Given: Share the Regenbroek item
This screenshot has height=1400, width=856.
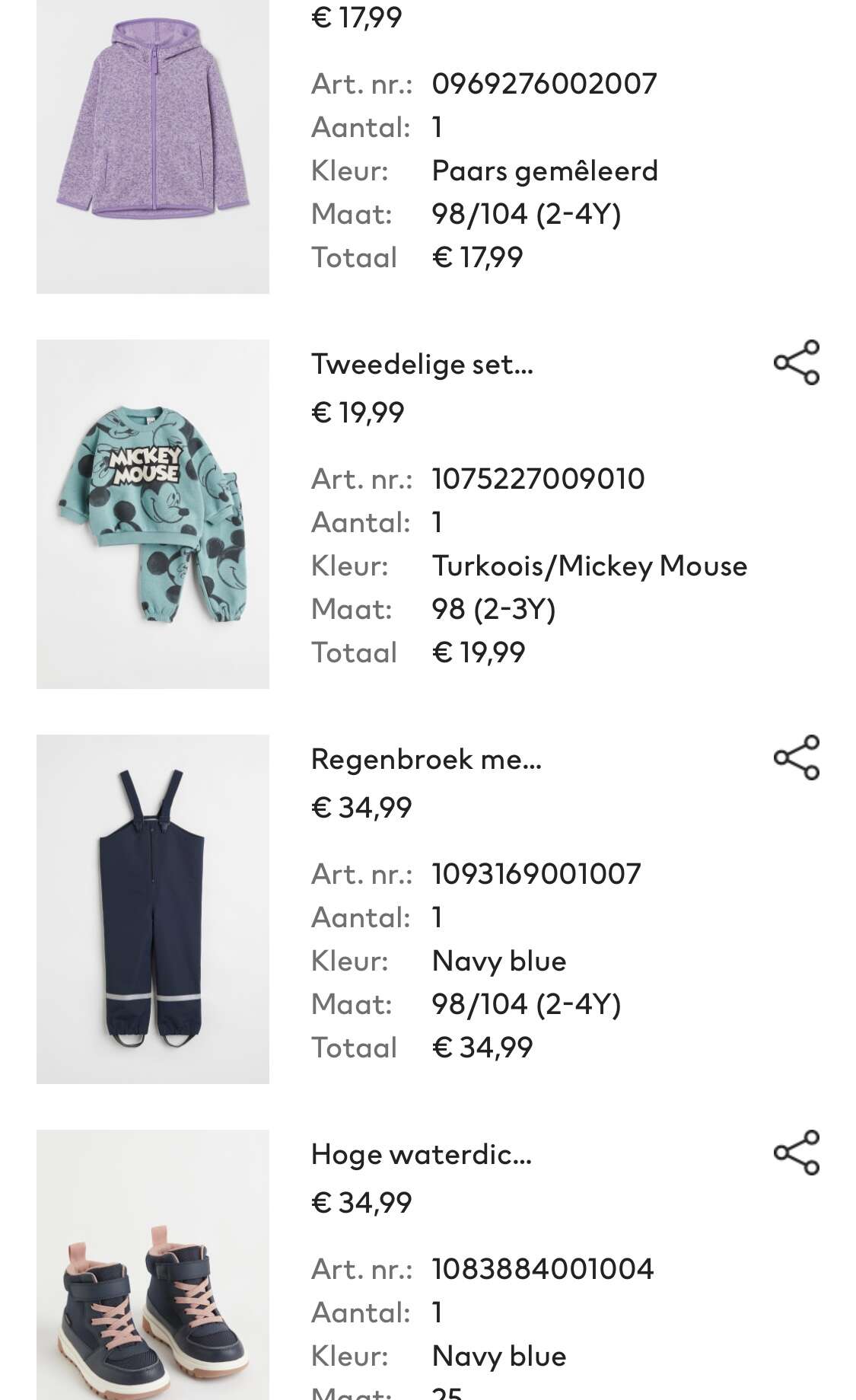Looking at the screenshot, I should pyautogui.click(x=796, y=757).
